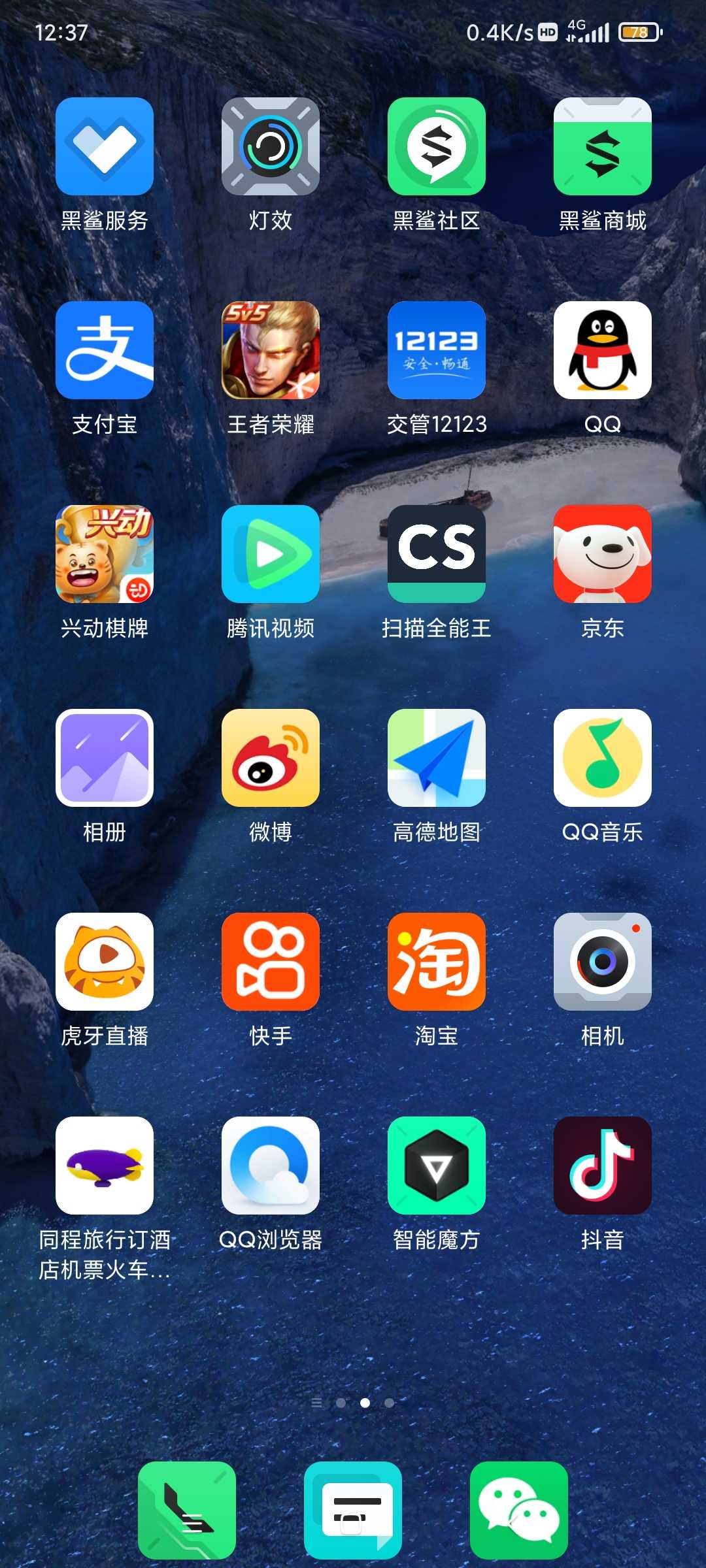Open 虎牙直播 app
Screen dimensions: 706x1568
[x=105, y=962]
